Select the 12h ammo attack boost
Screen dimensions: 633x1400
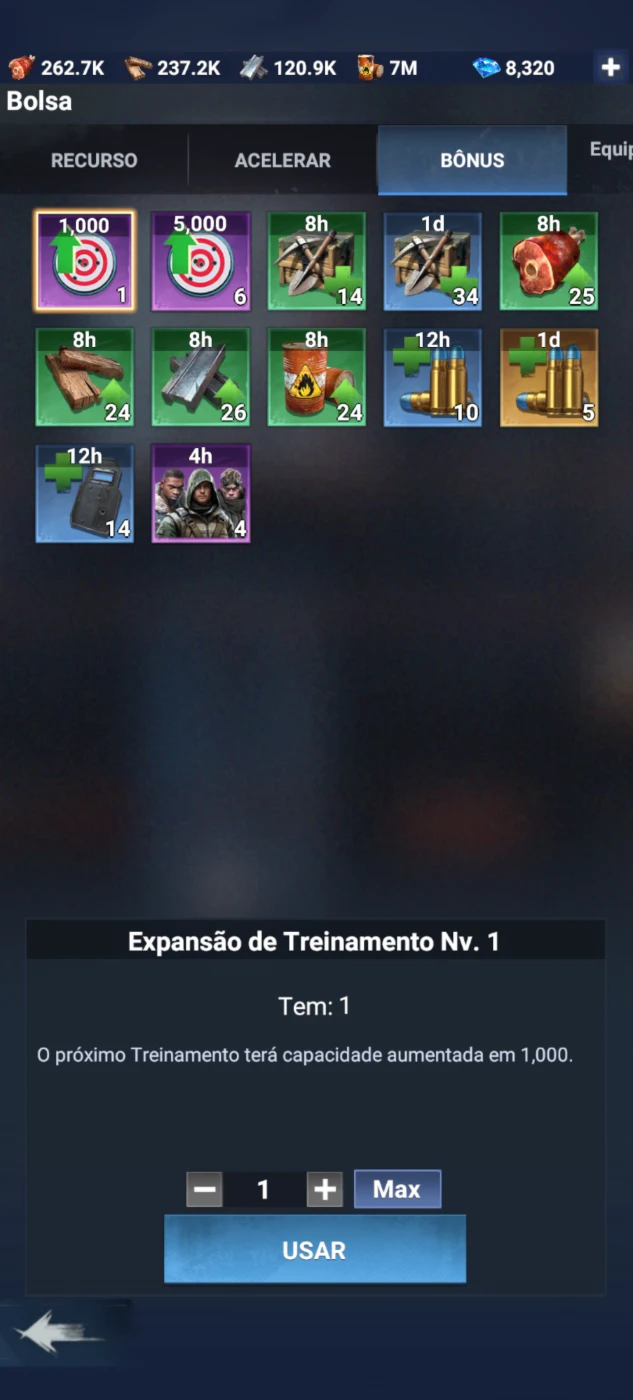tap(433, 377)
